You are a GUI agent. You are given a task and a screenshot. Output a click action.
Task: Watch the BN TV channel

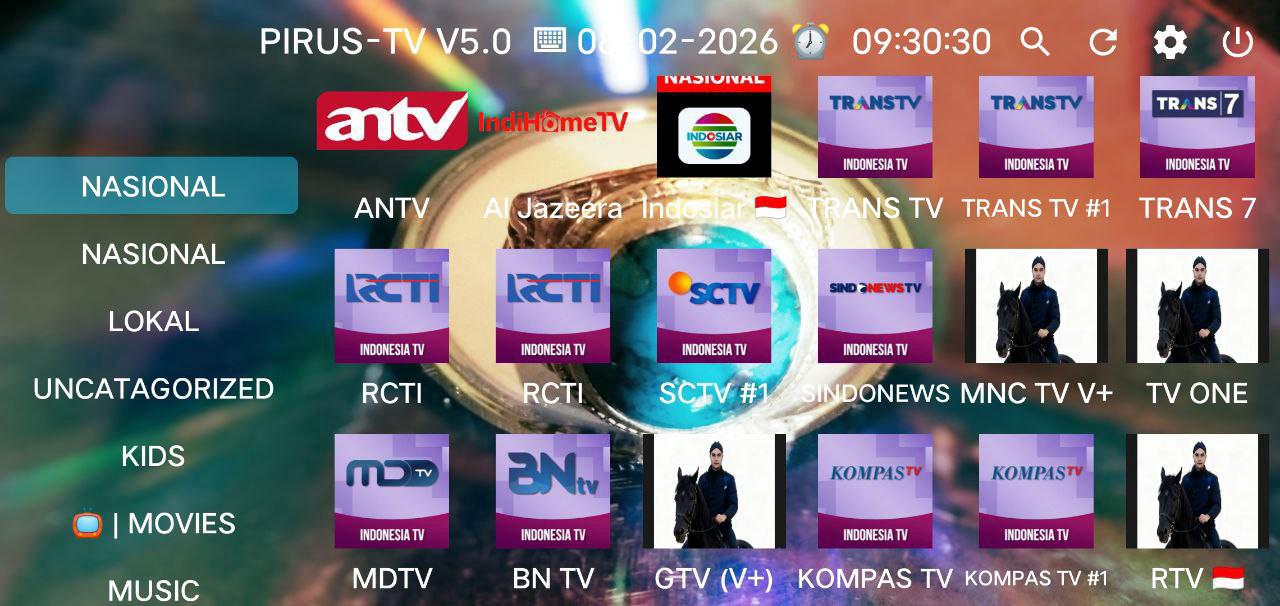pos(553,491)
